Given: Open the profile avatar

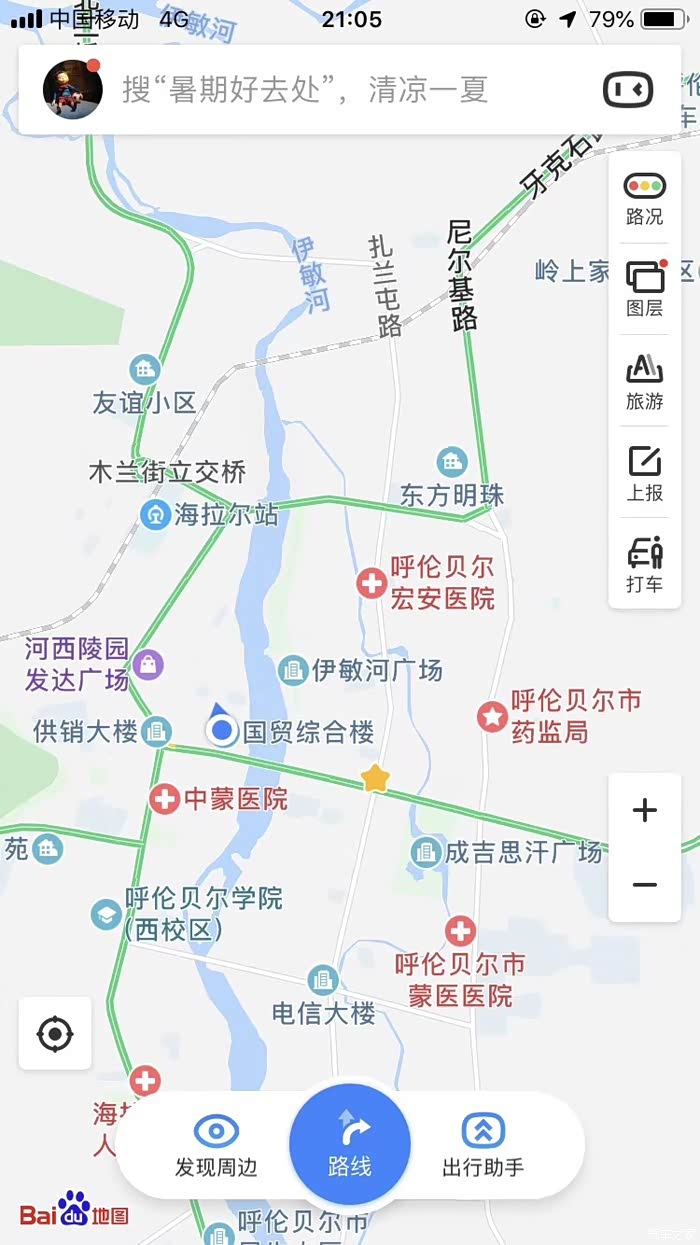Looking at the screenshot, I should pyautogui.click(x=73, y=89).
